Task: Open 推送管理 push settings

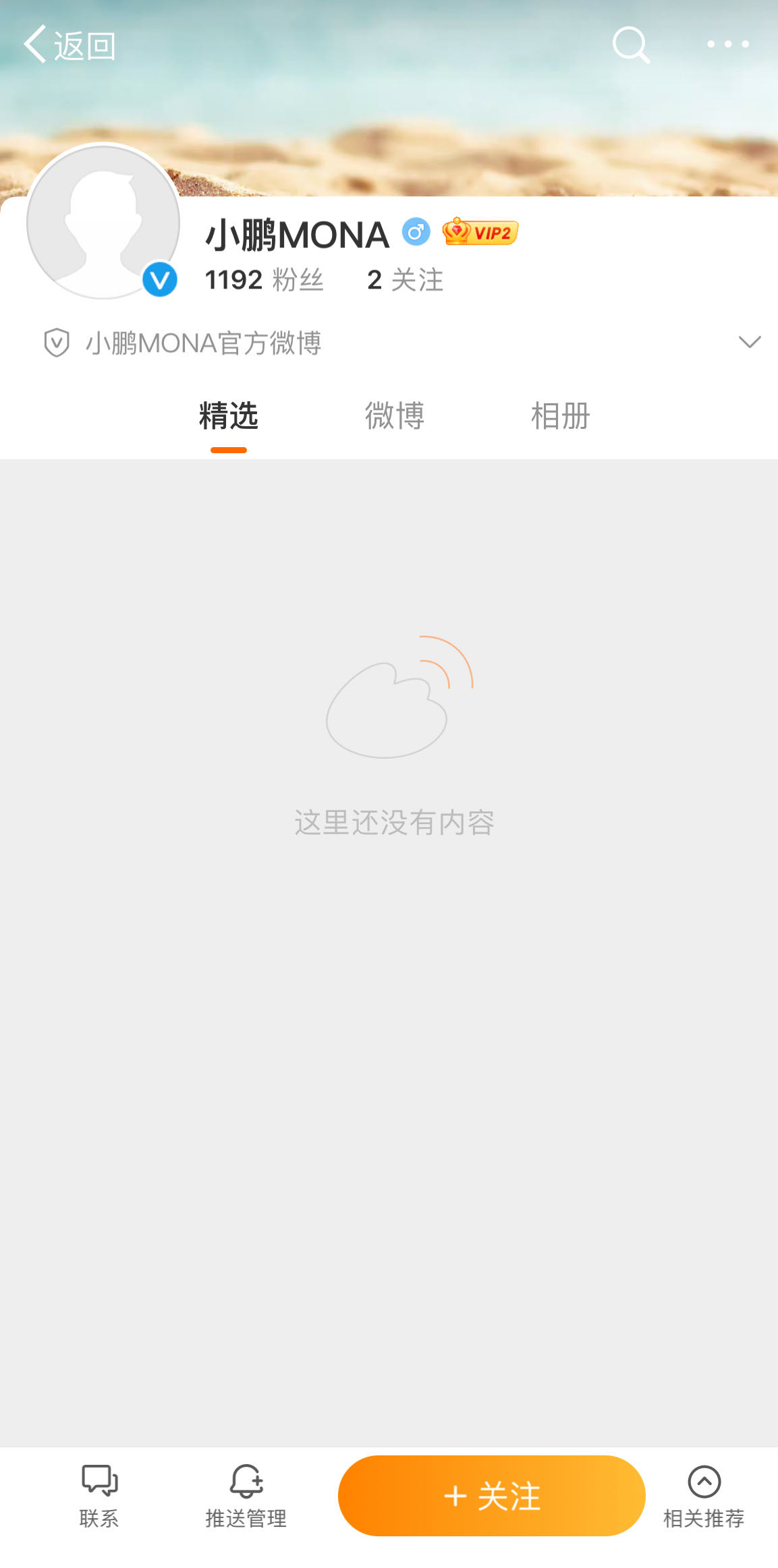Action: pos(246,1495)
